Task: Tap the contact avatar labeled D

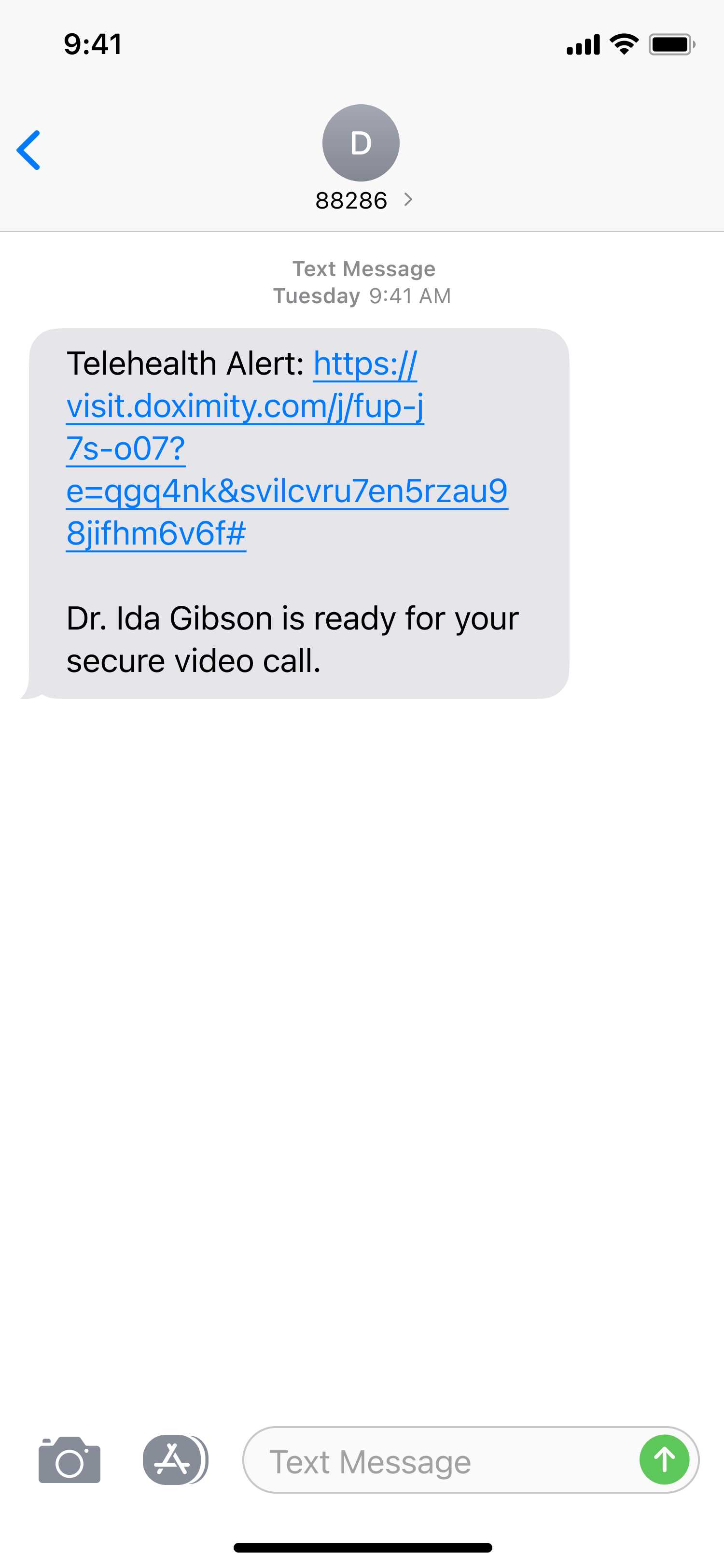Action: pyautogui.click(x=362, y=143)
